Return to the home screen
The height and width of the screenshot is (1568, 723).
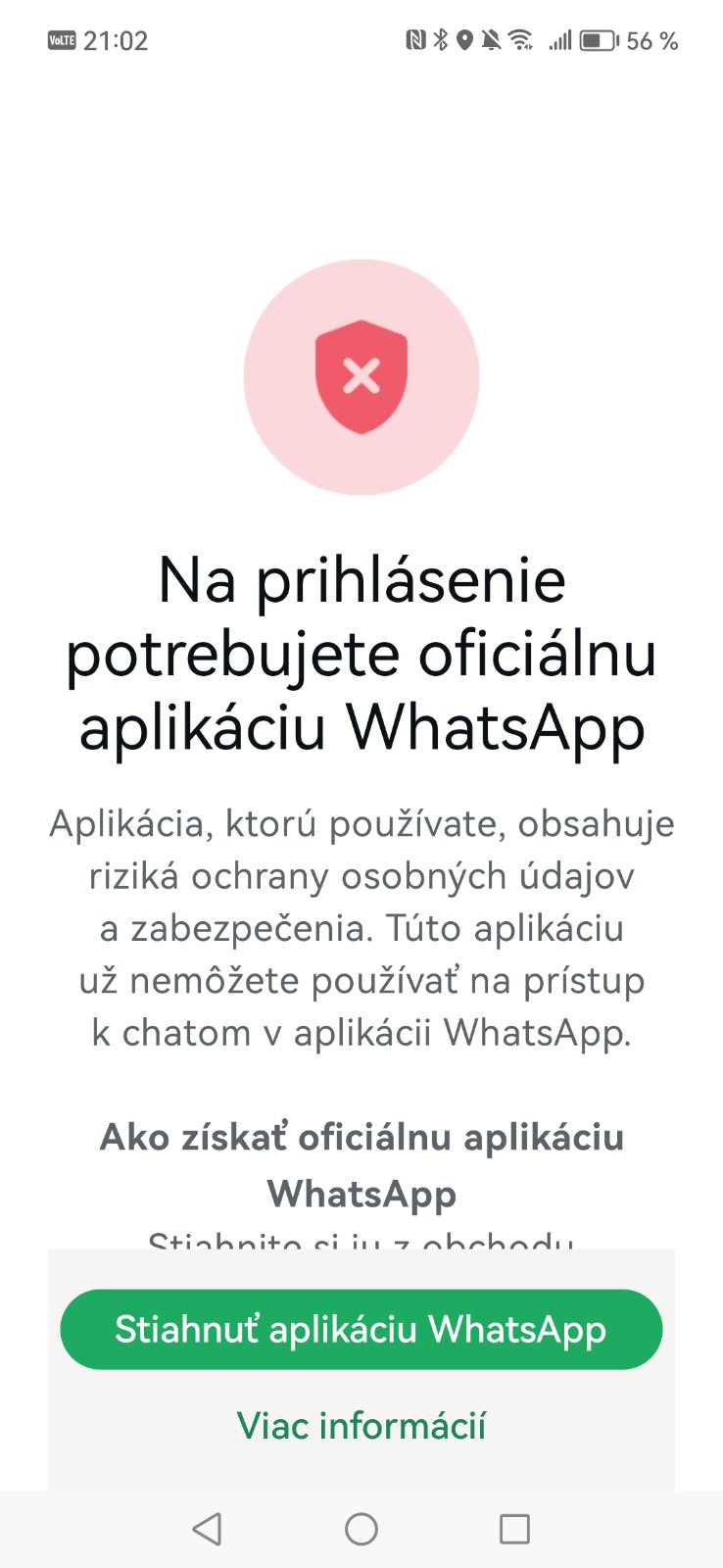tap(361, 1529)
